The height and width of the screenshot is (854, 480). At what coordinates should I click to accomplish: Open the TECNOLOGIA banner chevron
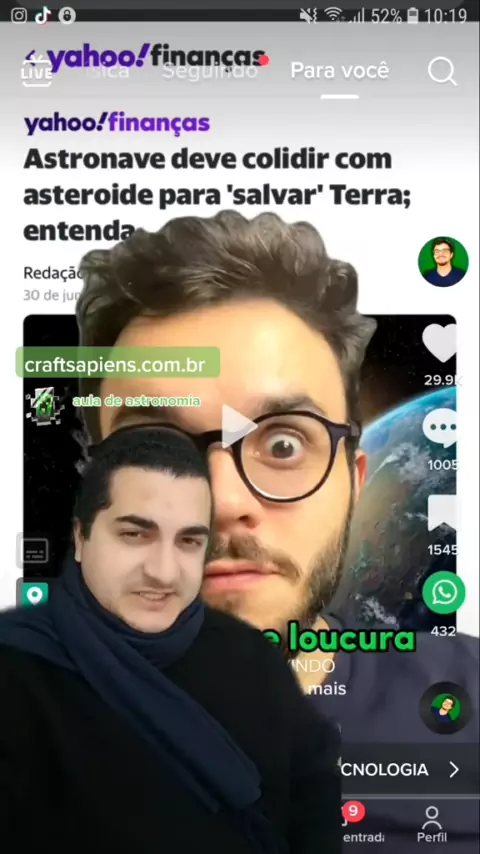(454, 770)
